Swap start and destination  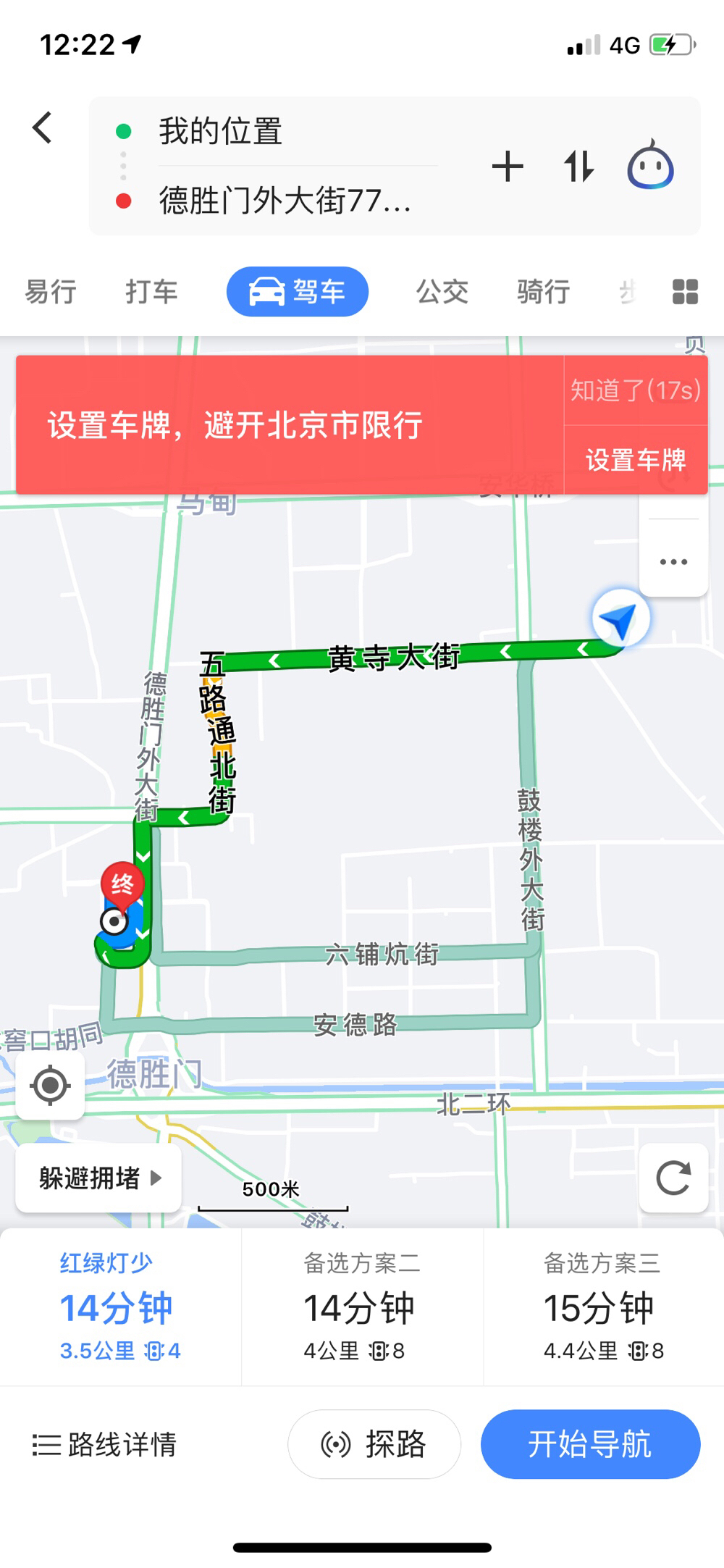click(x=578, y=167)
